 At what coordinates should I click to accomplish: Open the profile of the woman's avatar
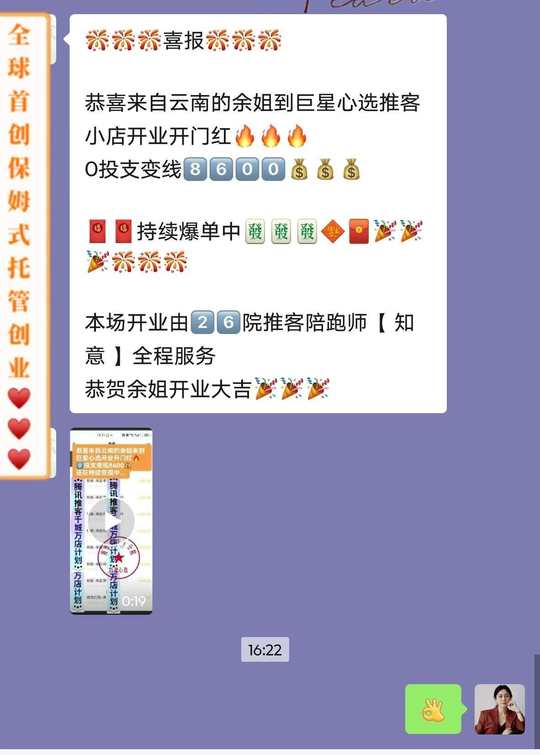(500, 709)
